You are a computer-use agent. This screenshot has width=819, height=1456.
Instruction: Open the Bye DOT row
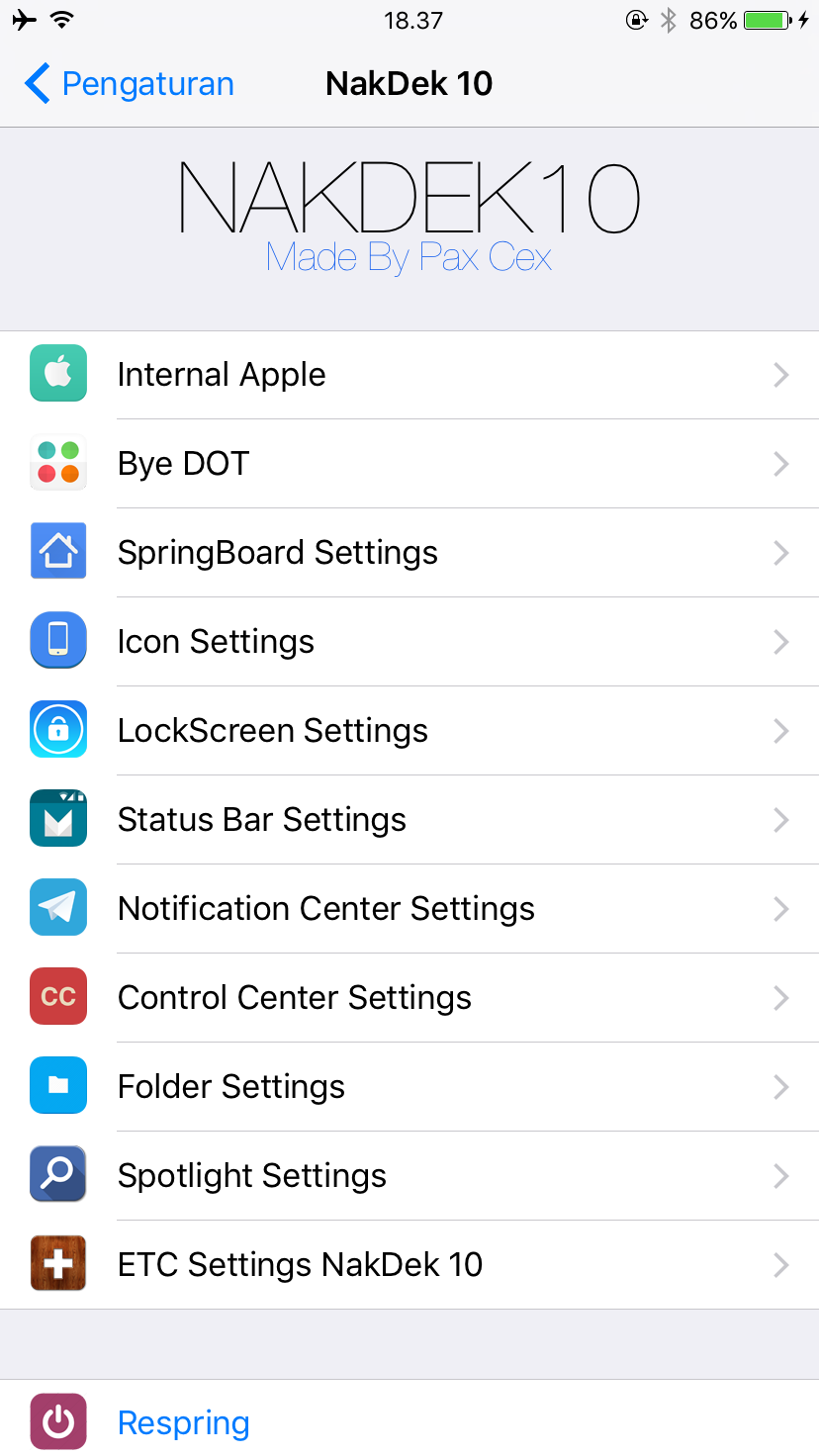click(409, 464)
